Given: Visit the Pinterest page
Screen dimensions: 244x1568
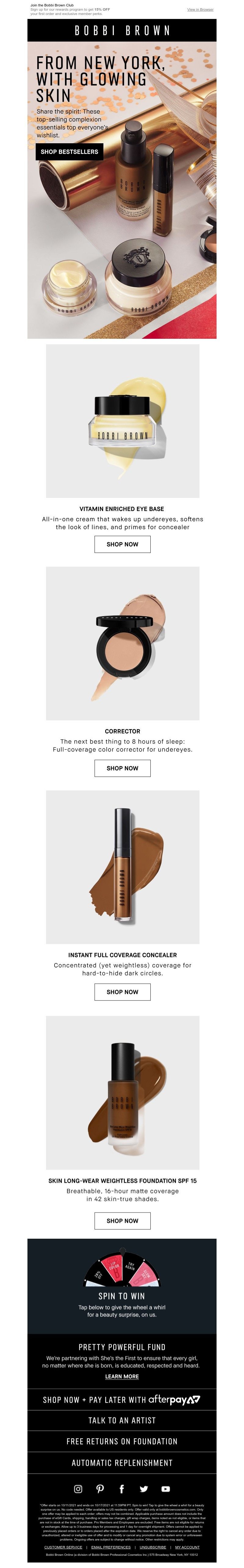Looking at the screenshot, I should pyautogui.click(x=100, y=1489).
